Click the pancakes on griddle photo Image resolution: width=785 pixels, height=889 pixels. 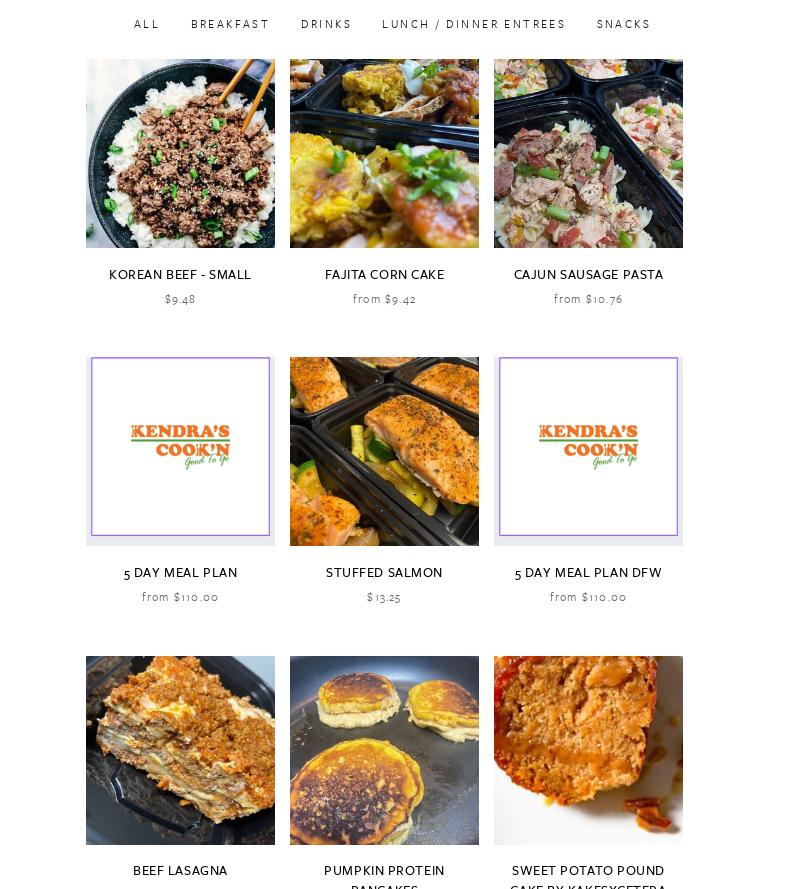point(384,750)
